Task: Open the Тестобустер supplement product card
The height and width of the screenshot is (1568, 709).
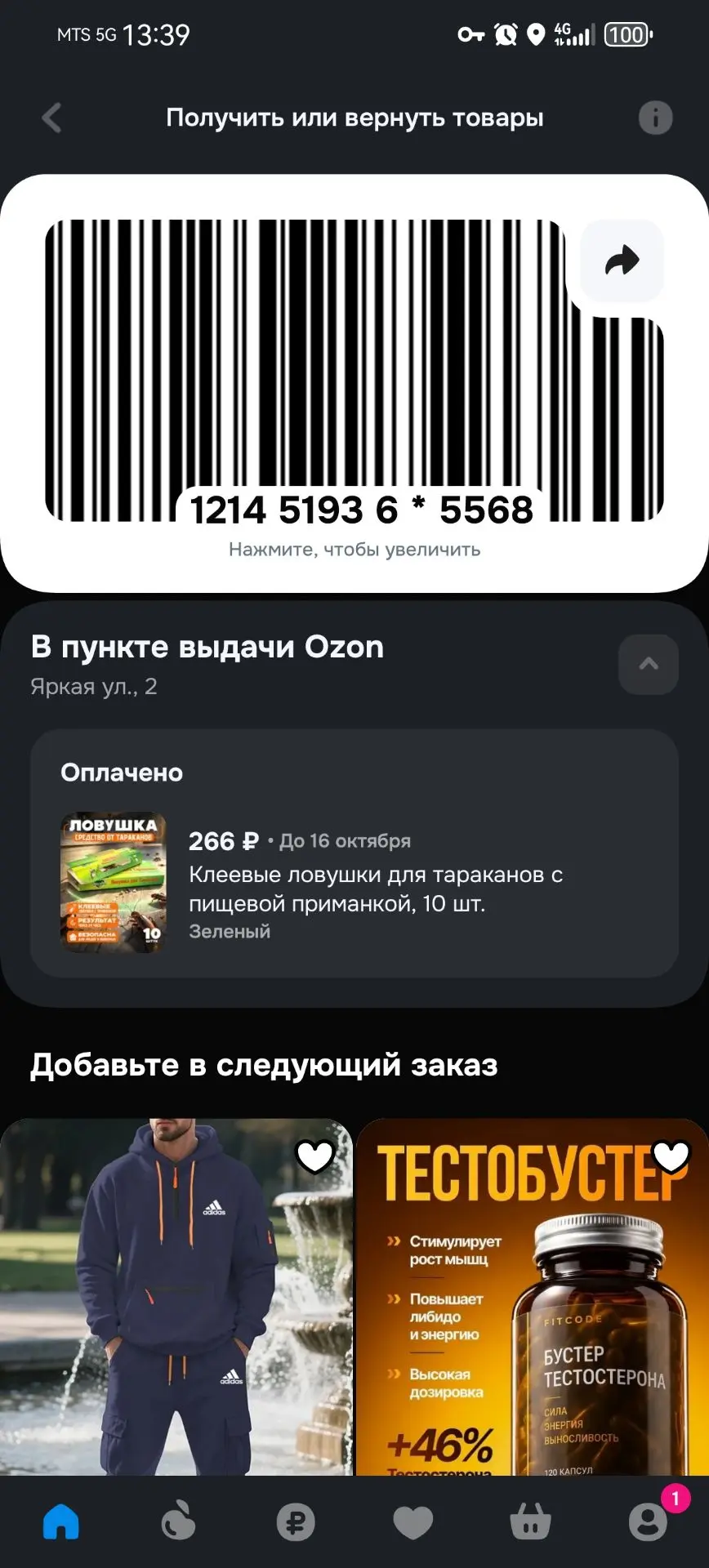Action: 533,1297
